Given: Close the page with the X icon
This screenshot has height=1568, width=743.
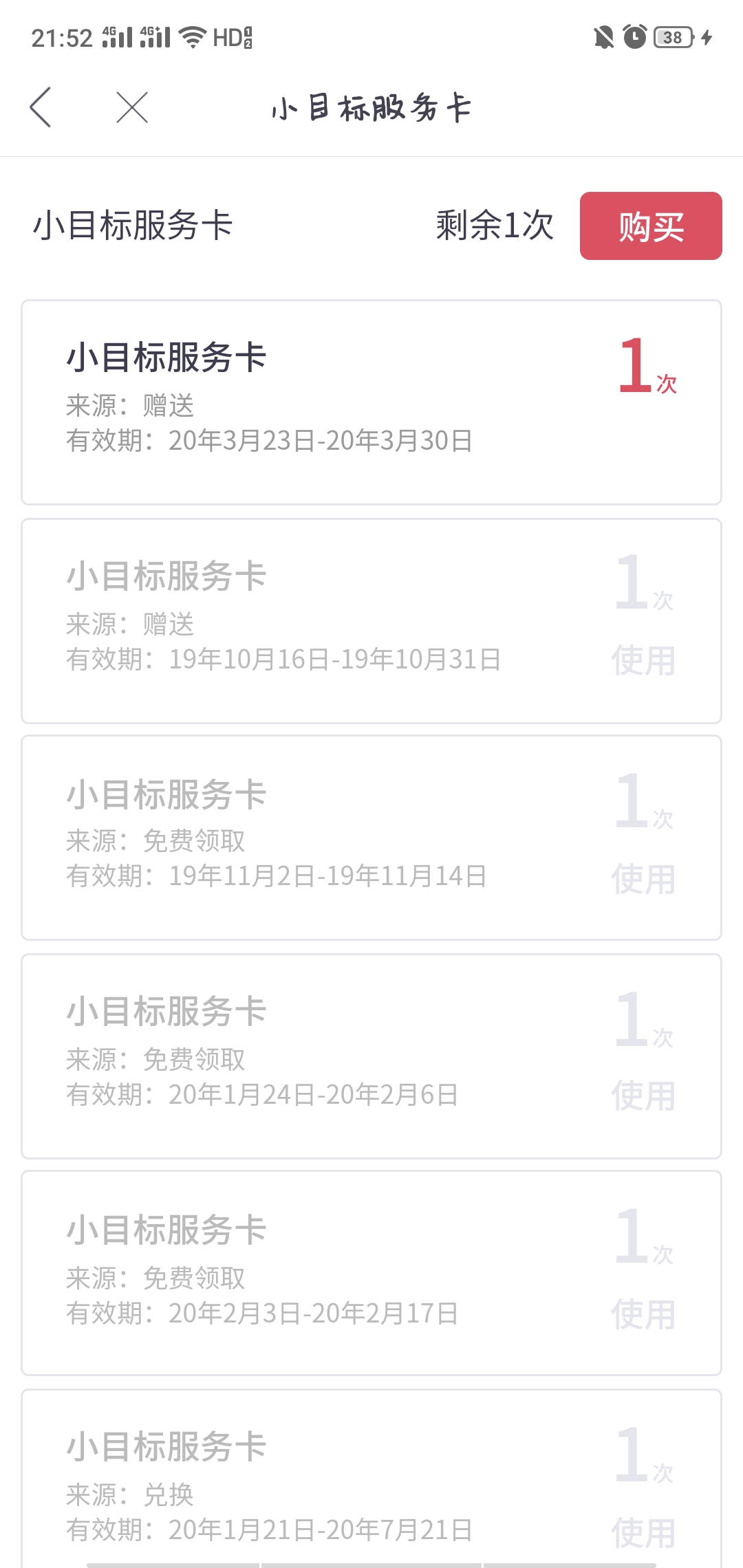Looking at the screenshot, I should [132, 108].
